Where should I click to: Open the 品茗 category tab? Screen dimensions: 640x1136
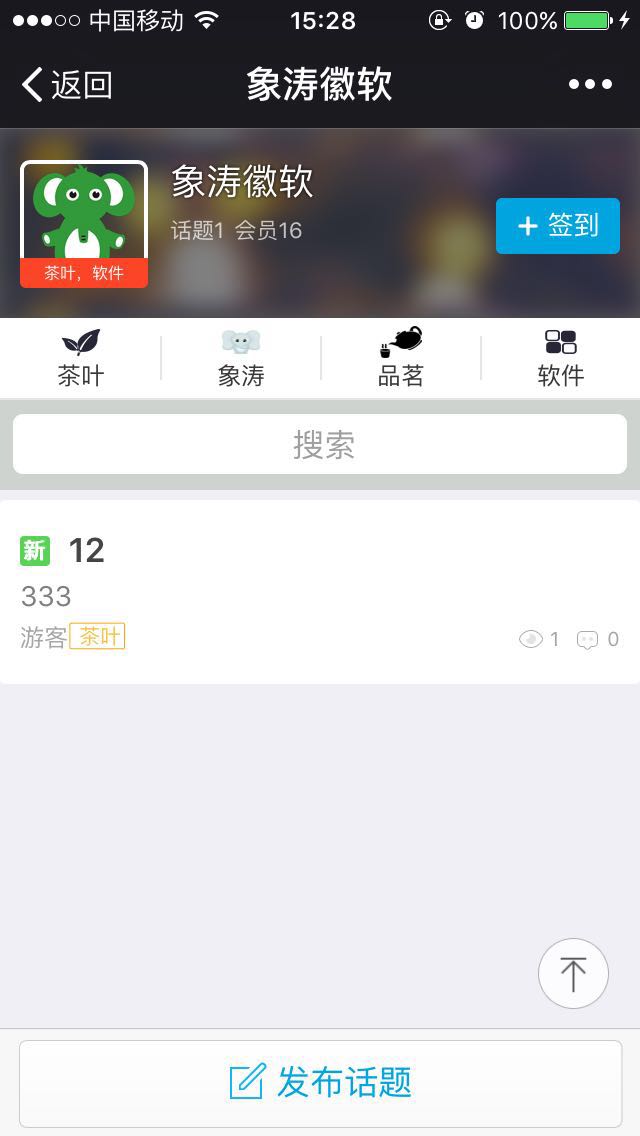pos(400,358)
